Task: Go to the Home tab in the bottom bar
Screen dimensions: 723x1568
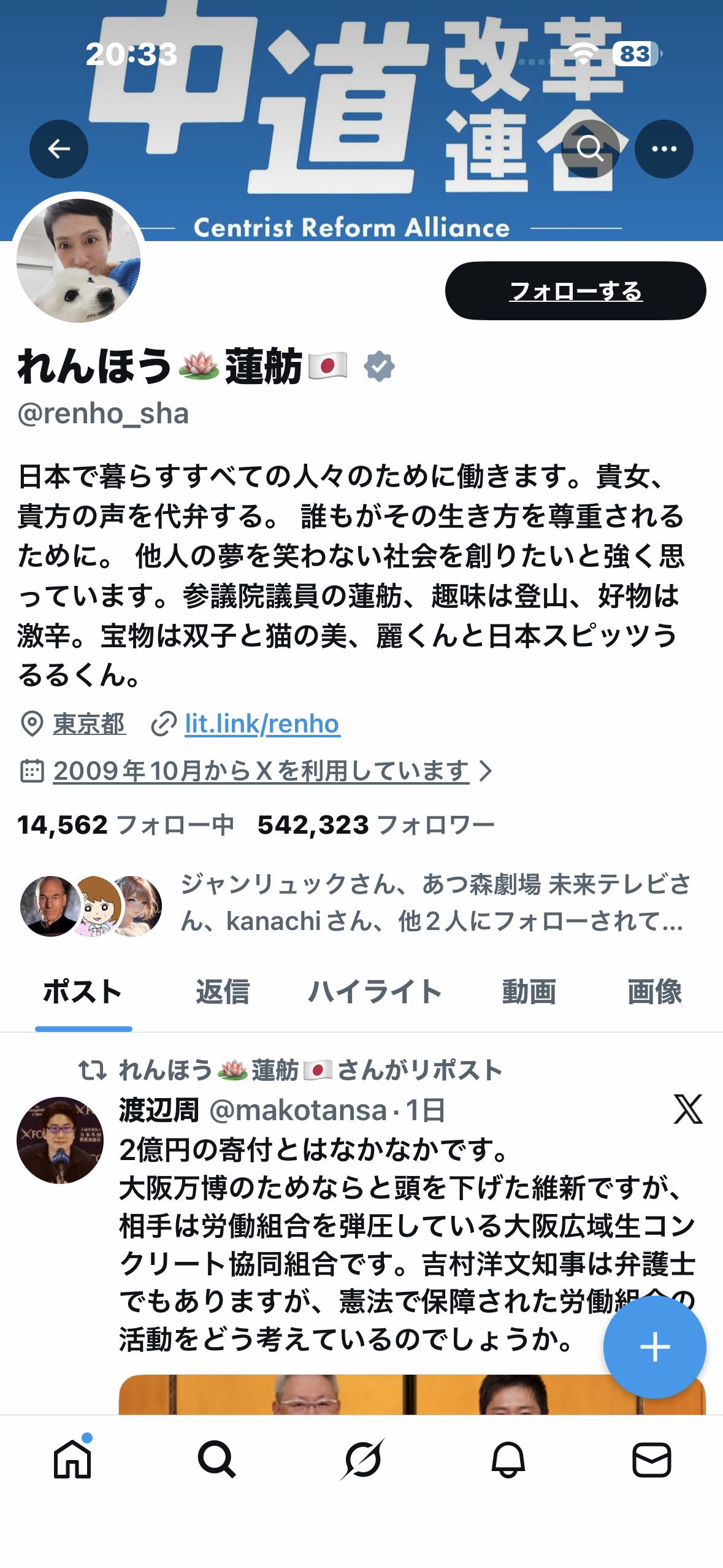Action: tap(72, 1459)
